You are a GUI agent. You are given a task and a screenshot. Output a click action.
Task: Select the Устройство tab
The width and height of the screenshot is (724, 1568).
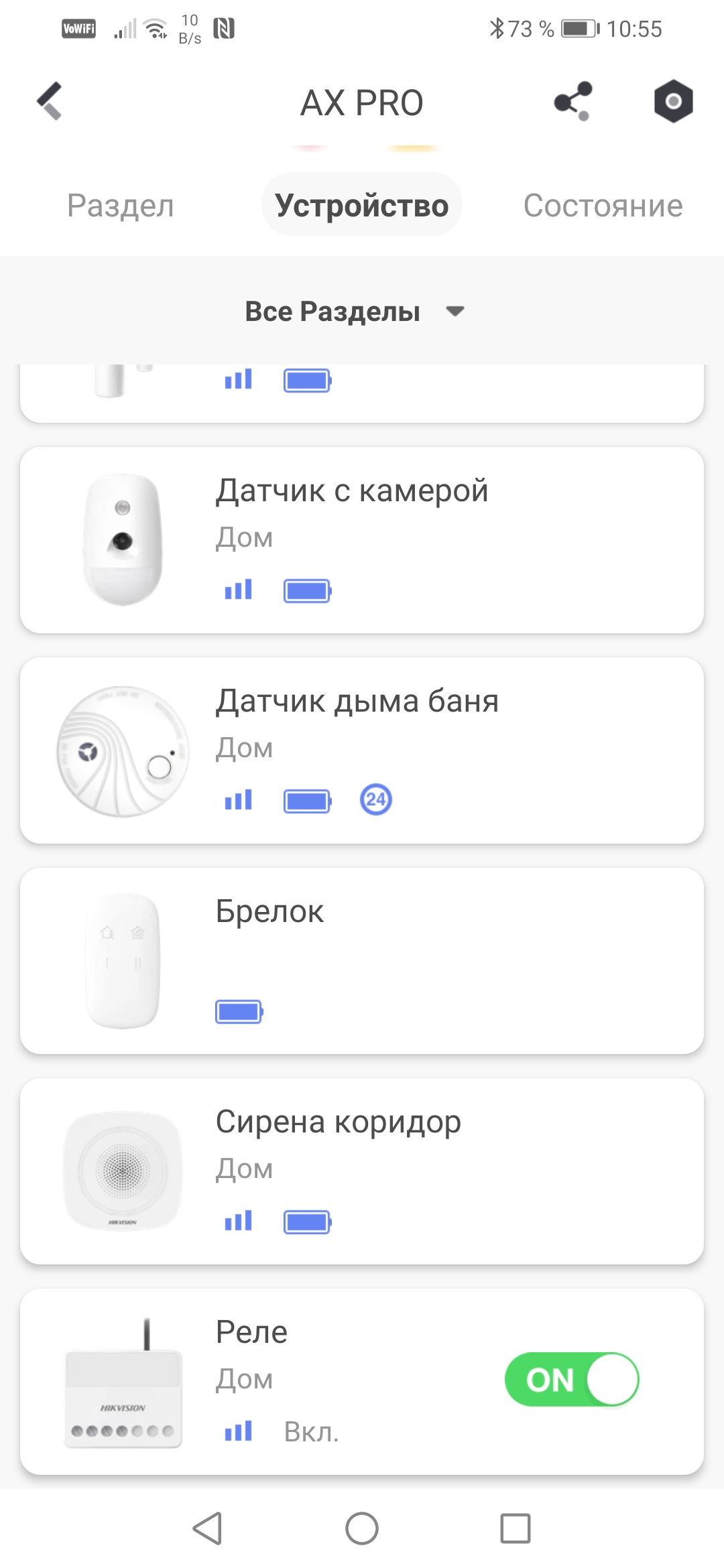(362, 205)
